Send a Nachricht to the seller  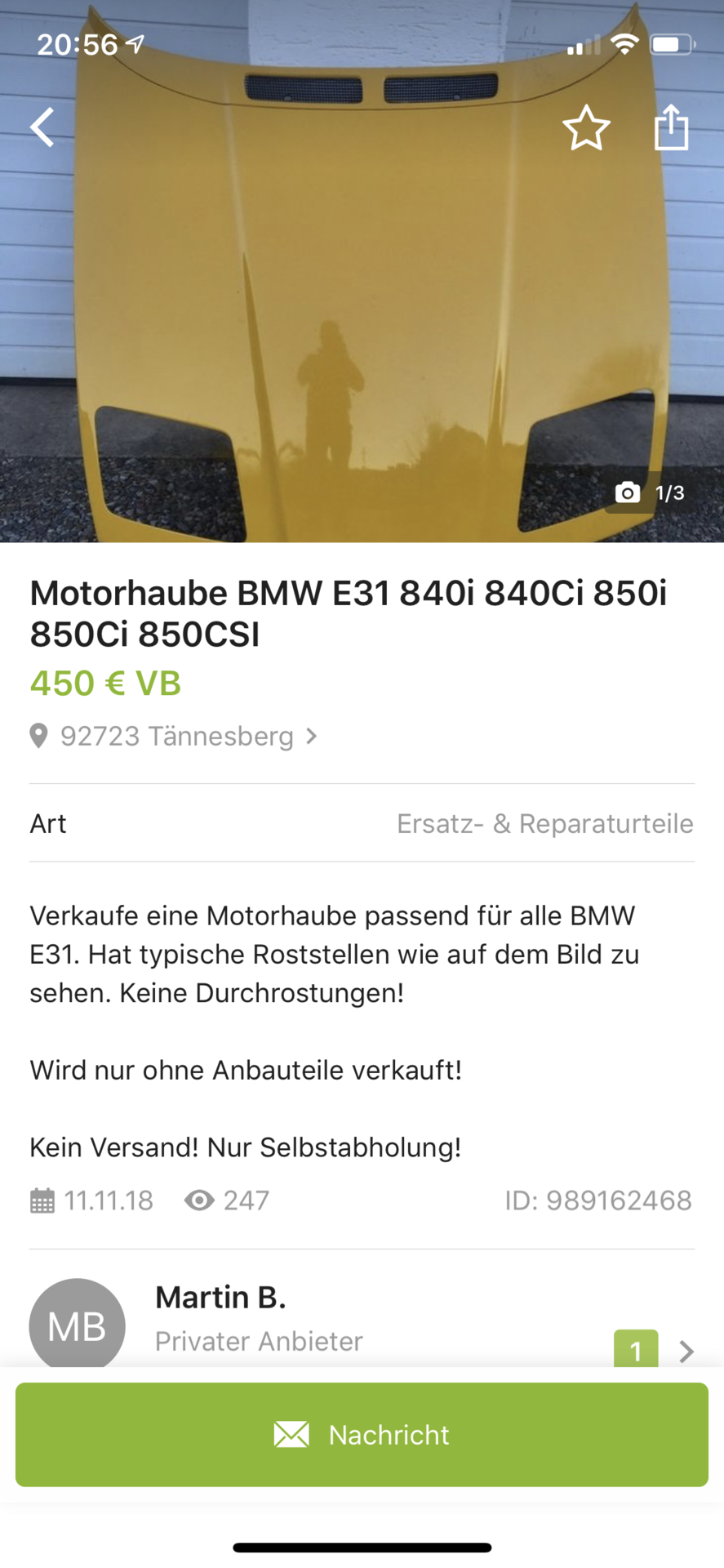tap(362, 1435)
